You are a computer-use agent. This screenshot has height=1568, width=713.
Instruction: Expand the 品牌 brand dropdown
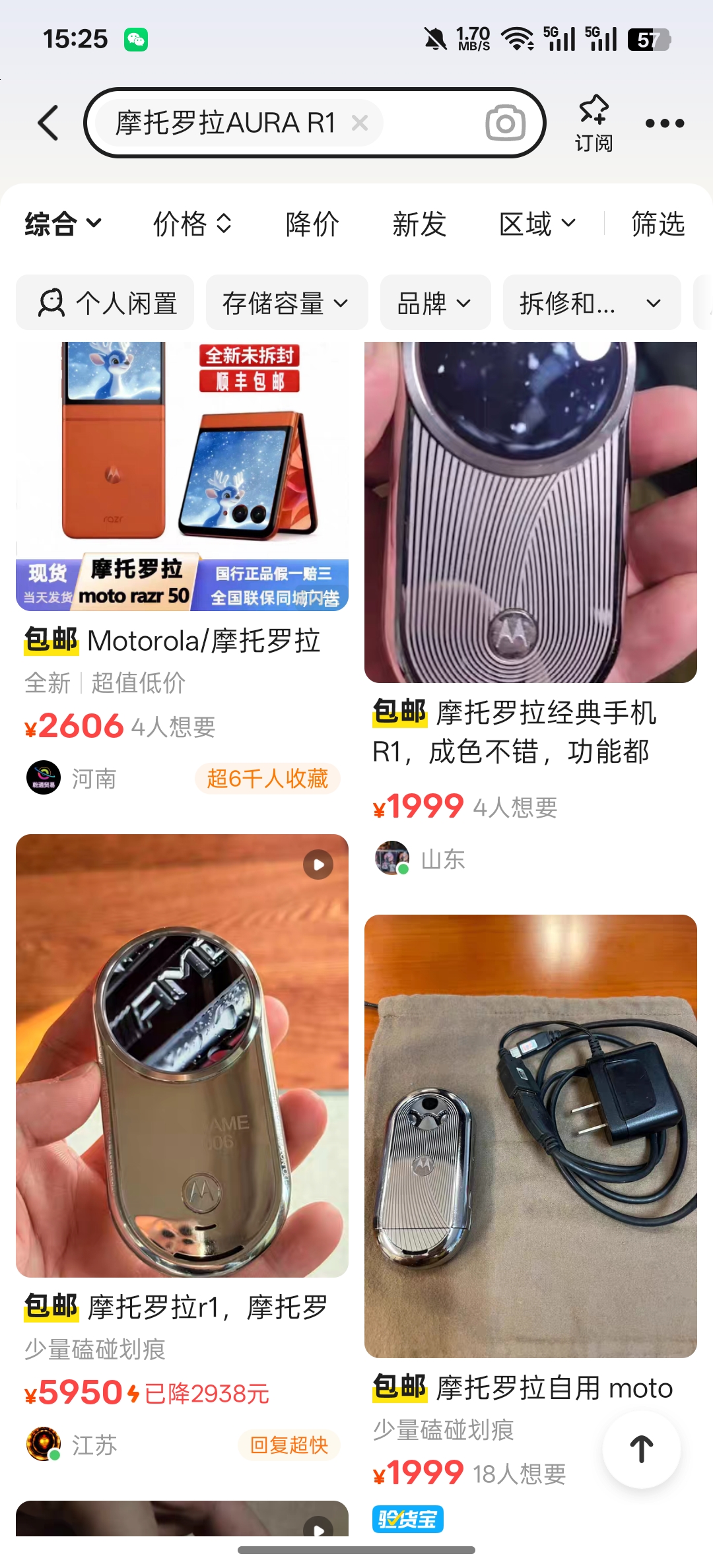pyautogui.click(x=435, y=303)
